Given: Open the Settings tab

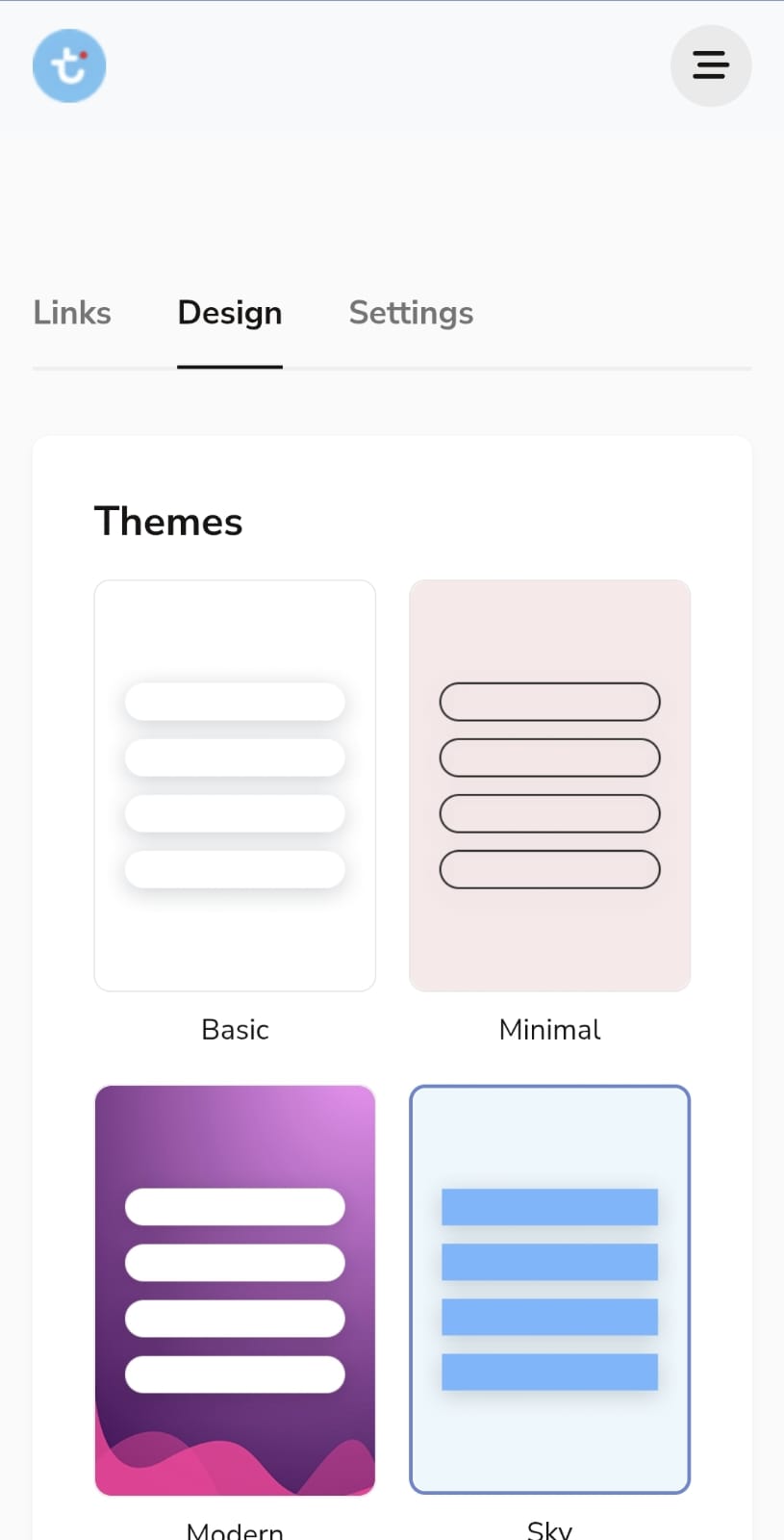Looking at the screenshot, I should pyautogui.click(x=411, y=313).
